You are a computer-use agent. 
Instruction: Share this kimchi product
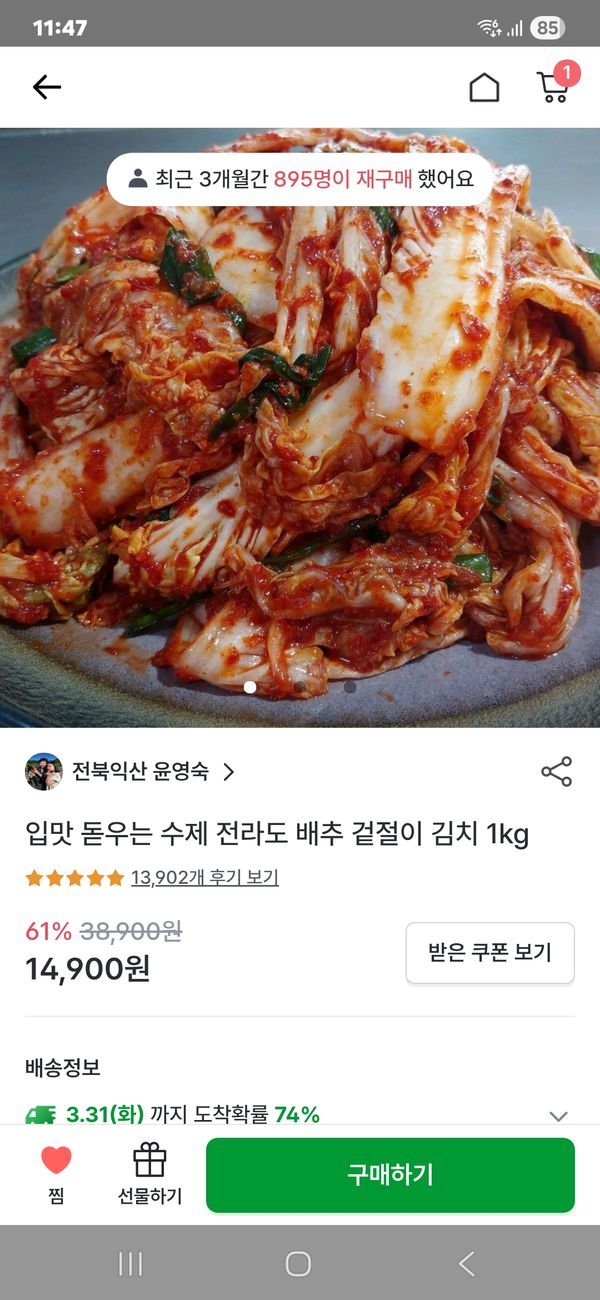click(556, 772)
